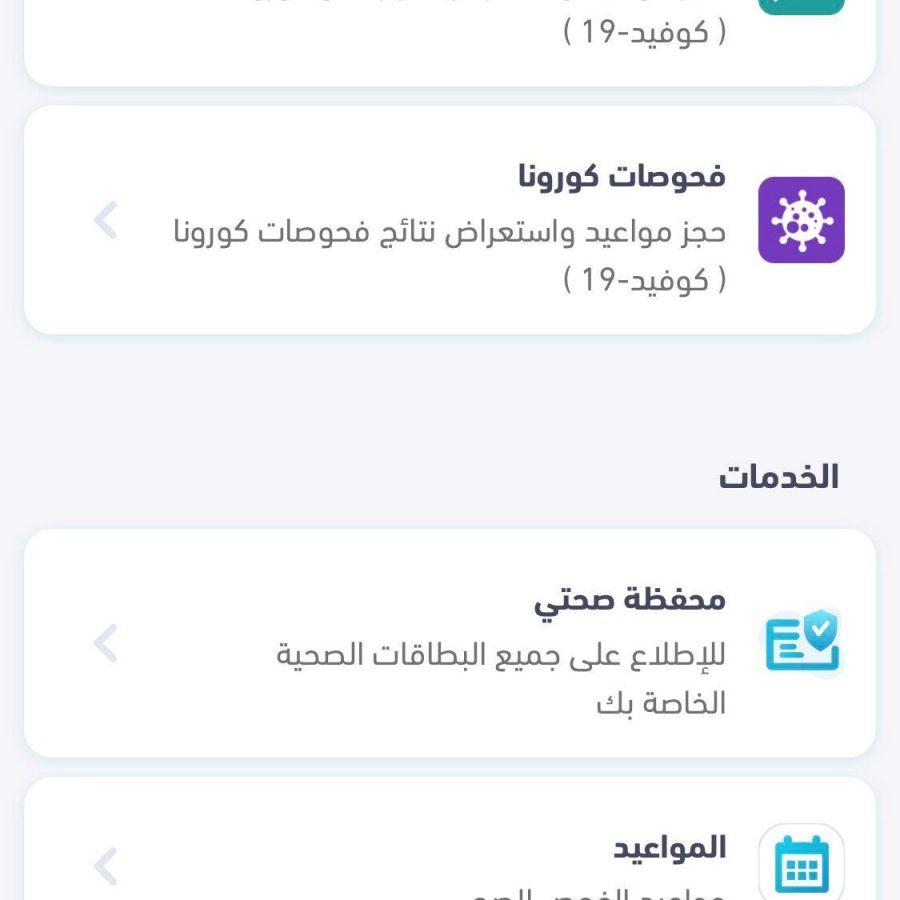Open the المواعيد appointments card
Viewport: 900px width, 900px height.
[x=450, y=850]
